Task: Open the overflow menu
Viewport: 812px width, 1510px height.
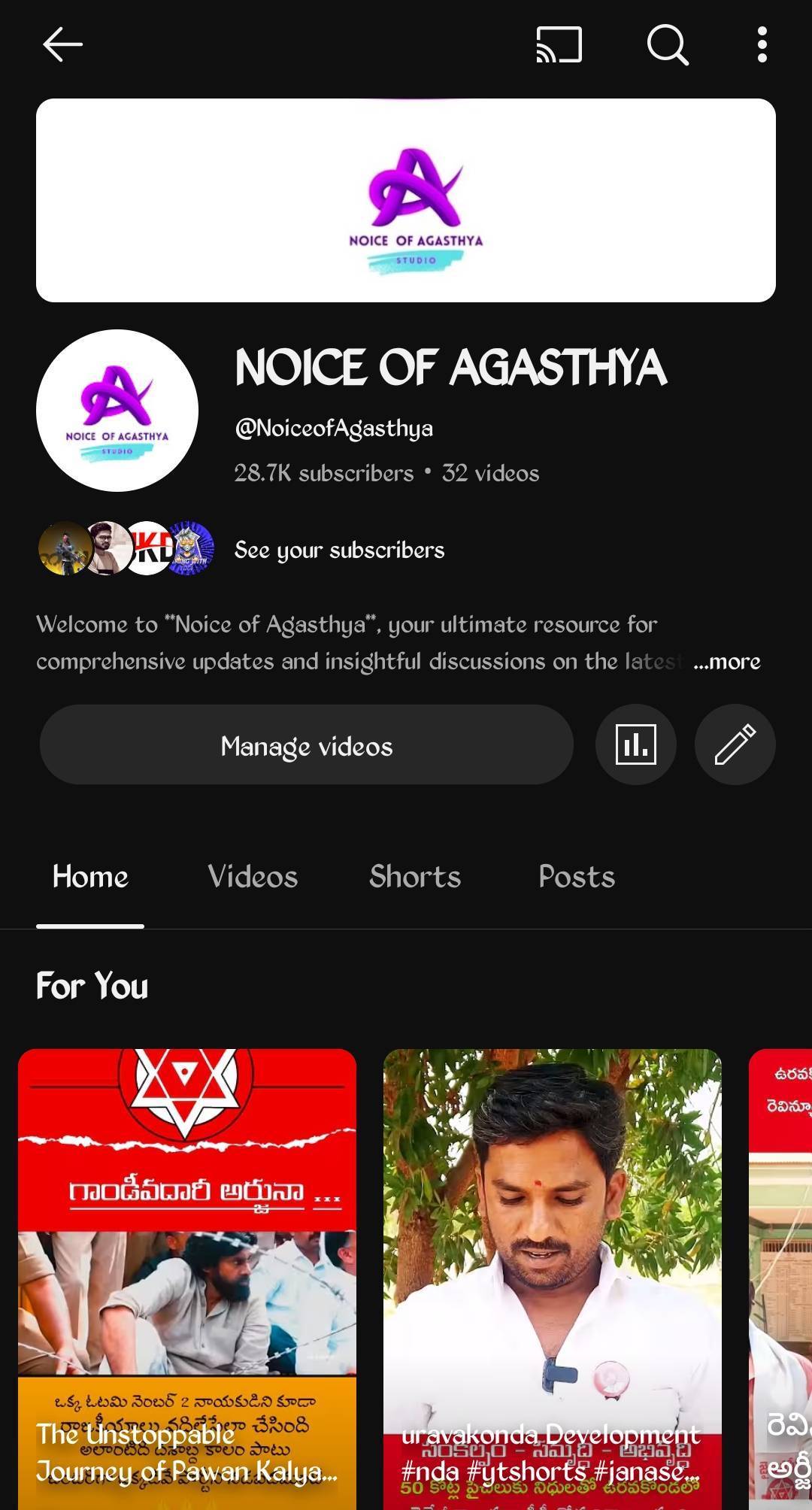Action: 762,45
